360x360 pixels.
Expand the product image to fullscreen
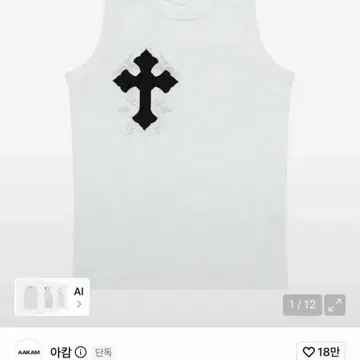(335, 305)
